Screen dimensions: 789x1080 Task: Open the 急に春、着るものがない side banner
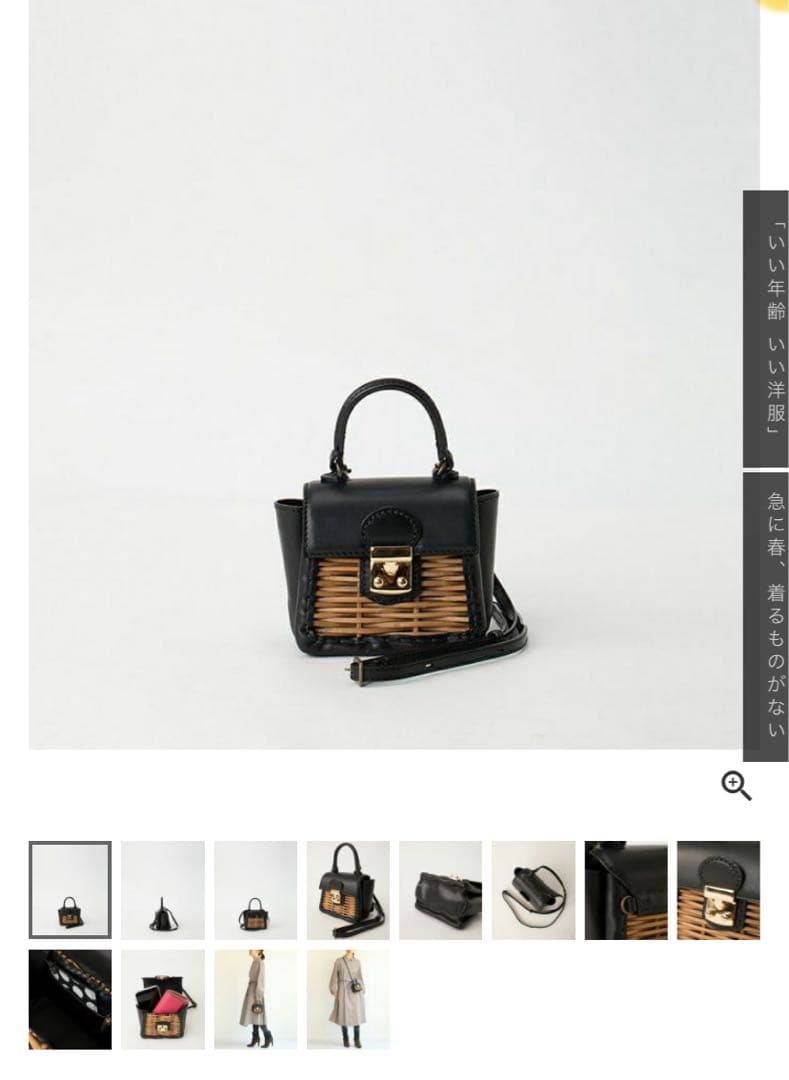[766, 616]
